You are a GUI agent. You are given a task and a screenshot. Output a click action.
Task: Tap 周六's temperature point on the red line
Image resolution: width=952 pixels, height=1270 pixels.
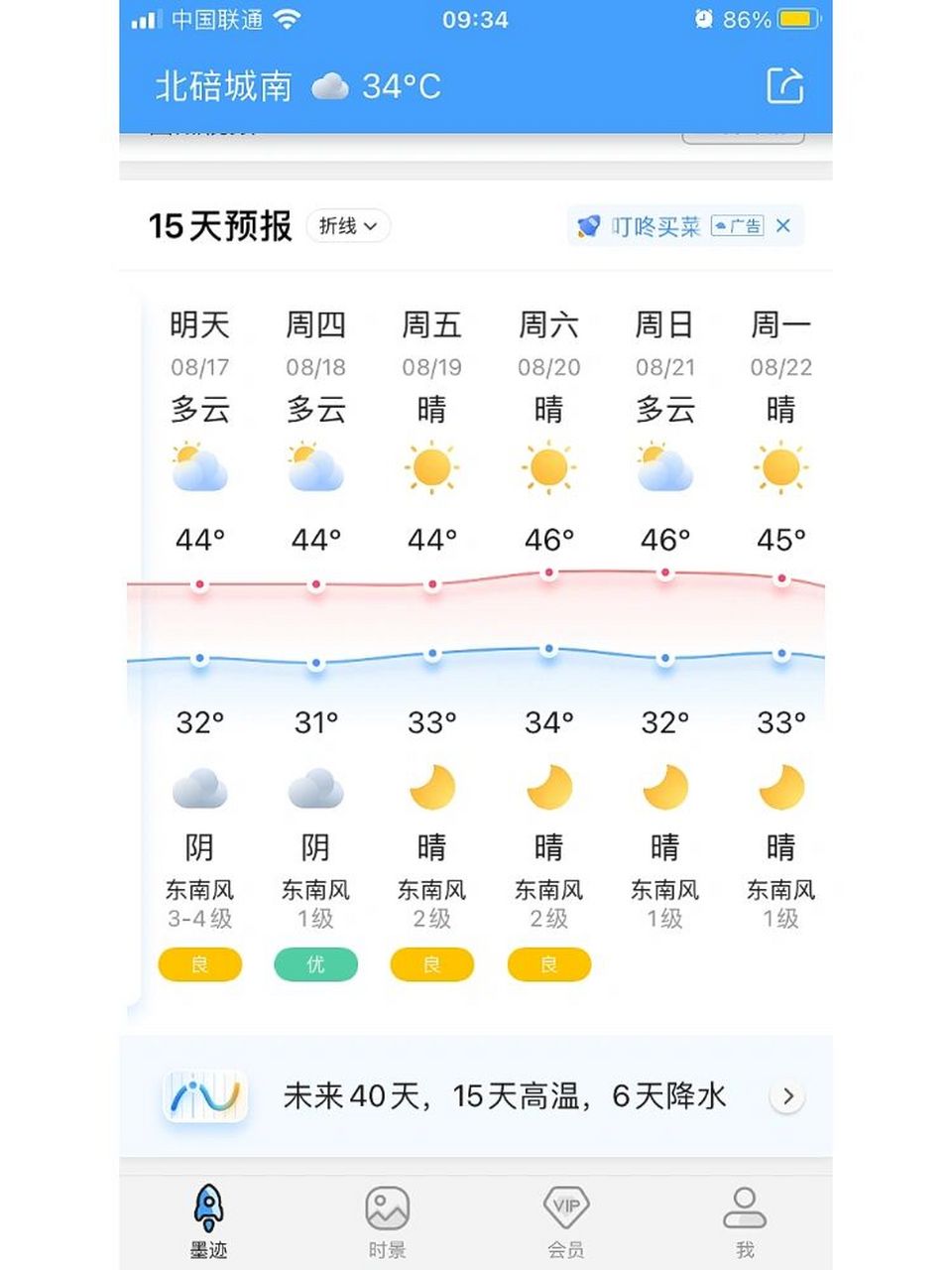click(x=548, y=572)
